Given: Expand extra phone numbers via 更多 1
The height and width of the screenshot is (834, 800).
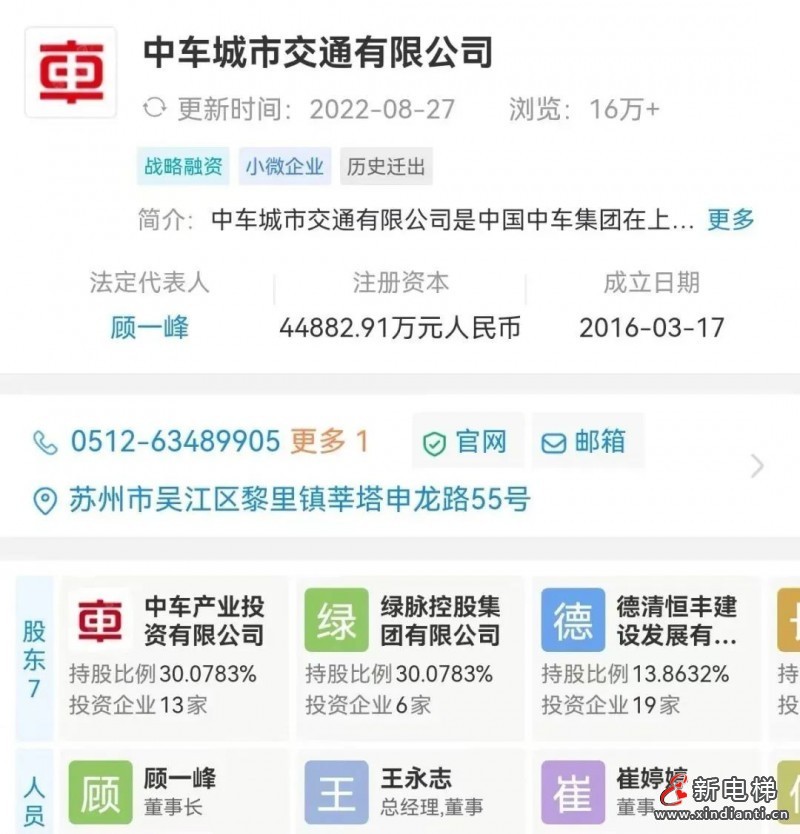Looking at the screenshot, I should click(328, 439).
